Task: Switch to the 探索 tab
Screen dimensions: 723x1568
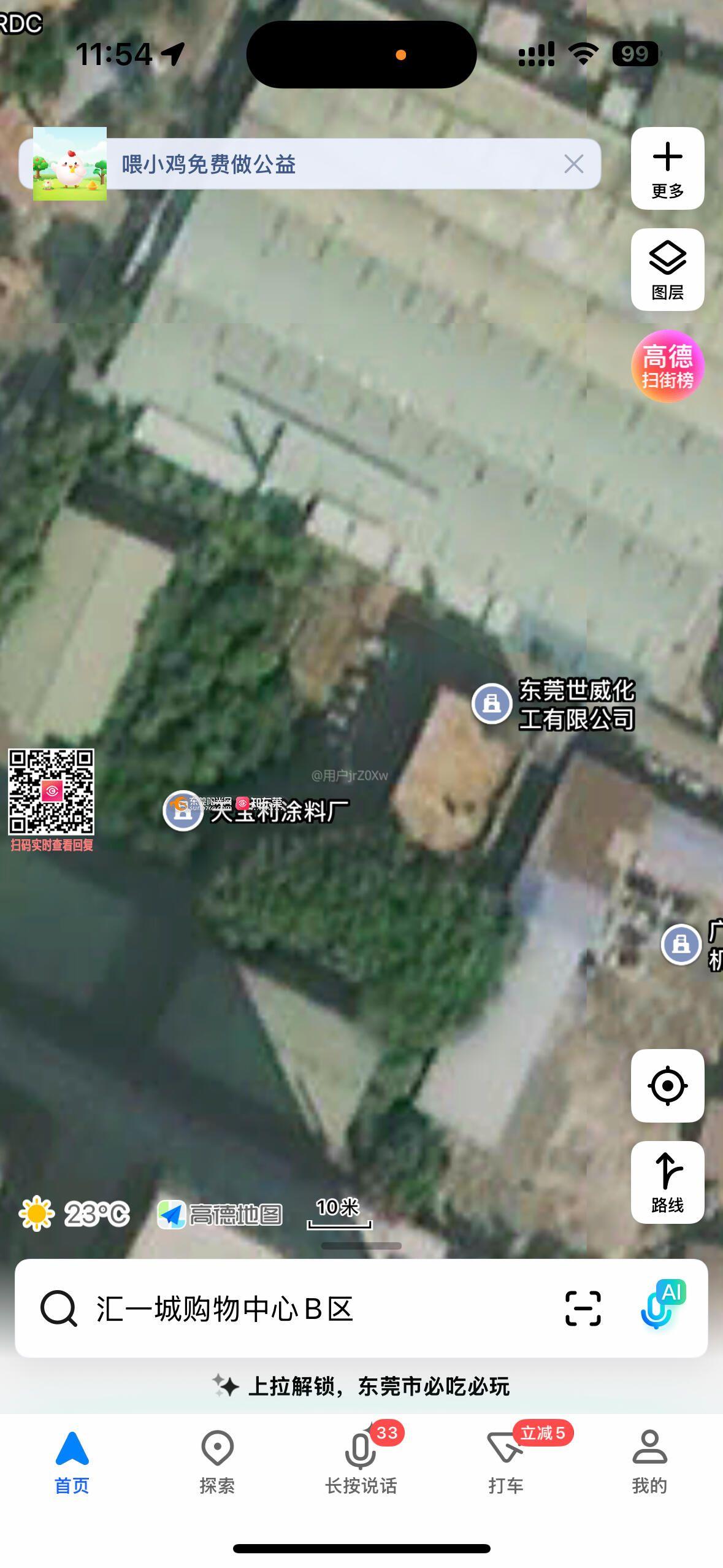Action: (x=217, y=1462)
